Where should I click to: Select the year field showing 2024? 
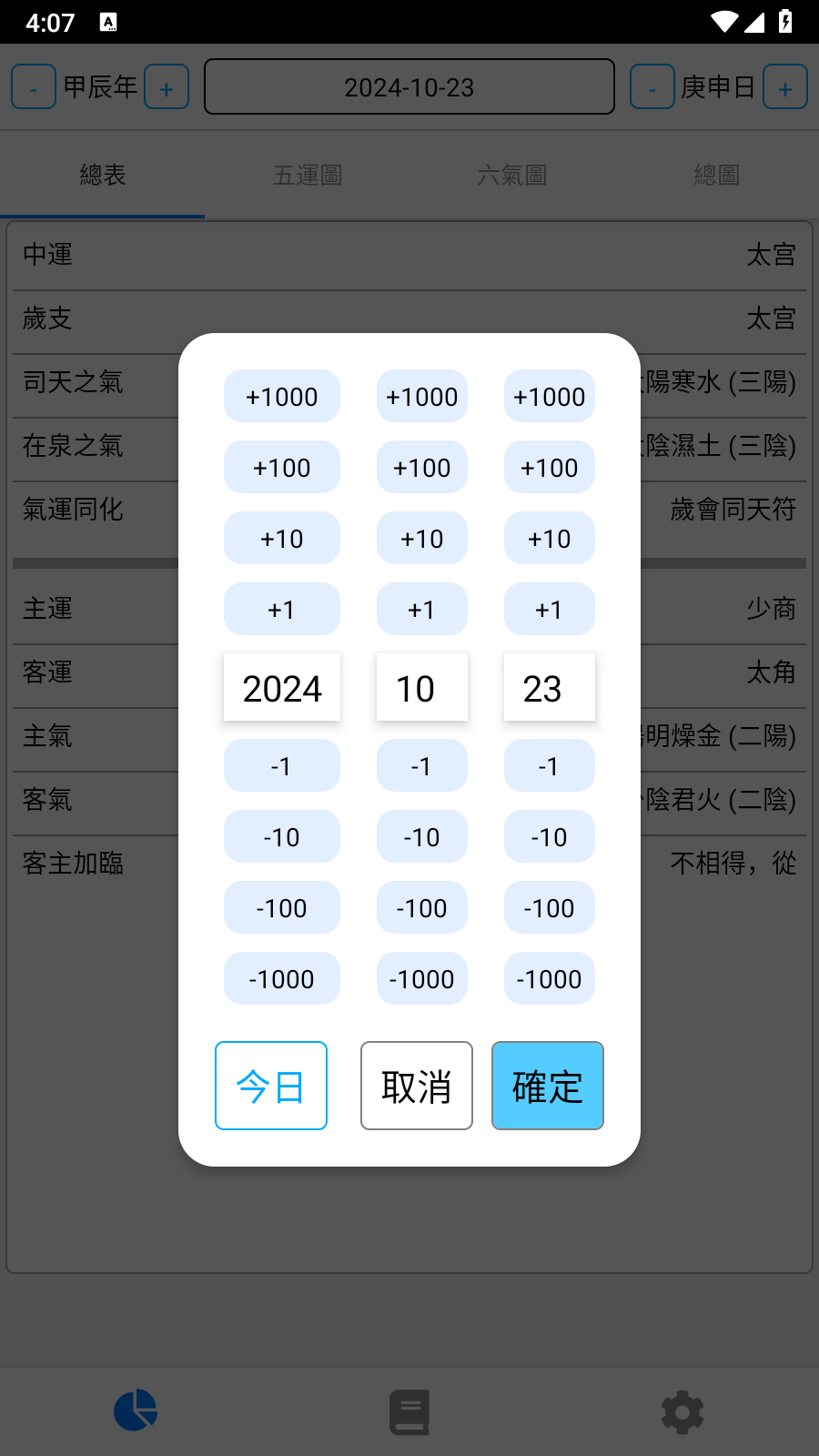(x=281, y=687)
